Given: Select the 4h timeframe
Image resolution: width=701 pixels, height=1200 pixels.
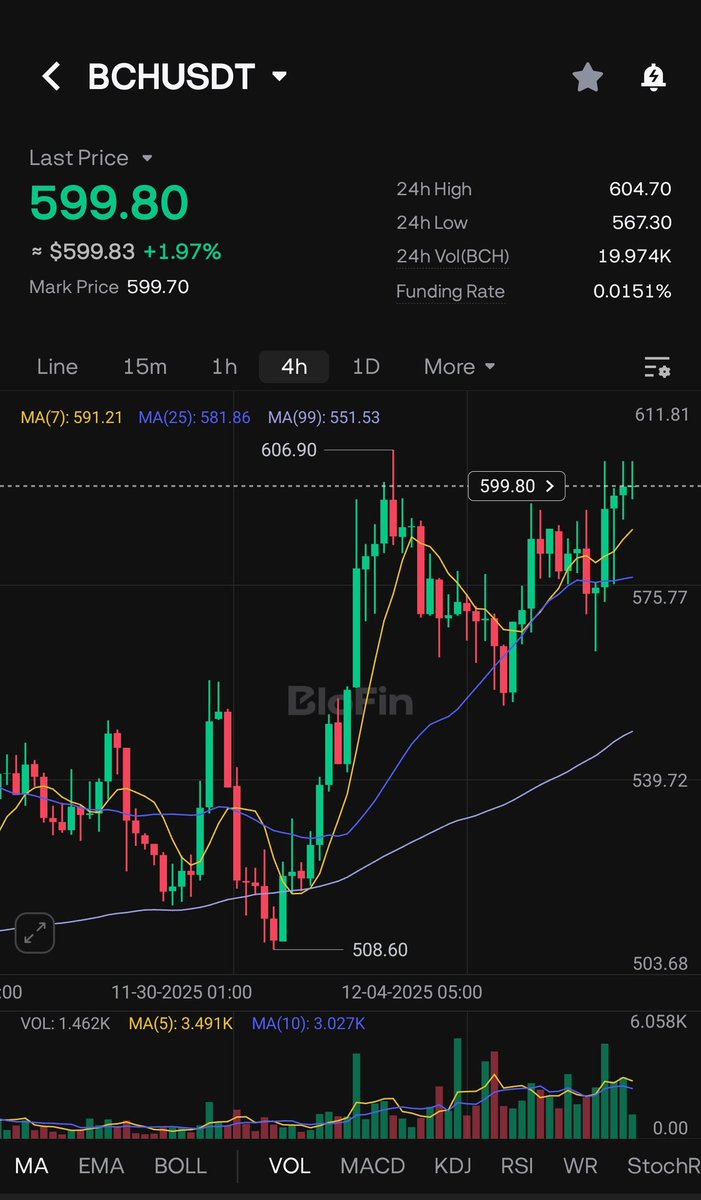Looking at the screenshot, I should tap(294, 366).
